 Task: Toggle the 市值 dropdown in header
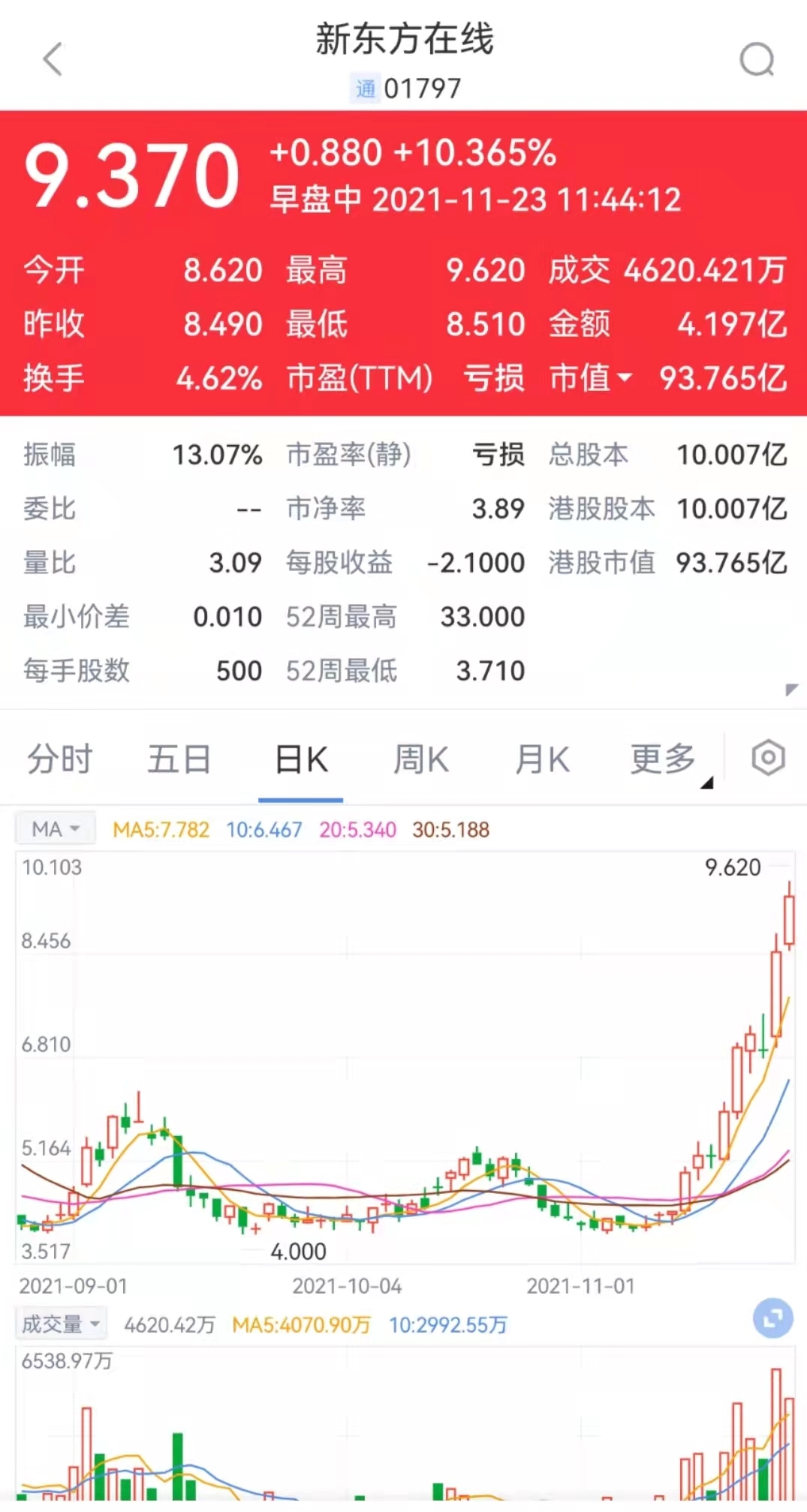click(592, 377)
